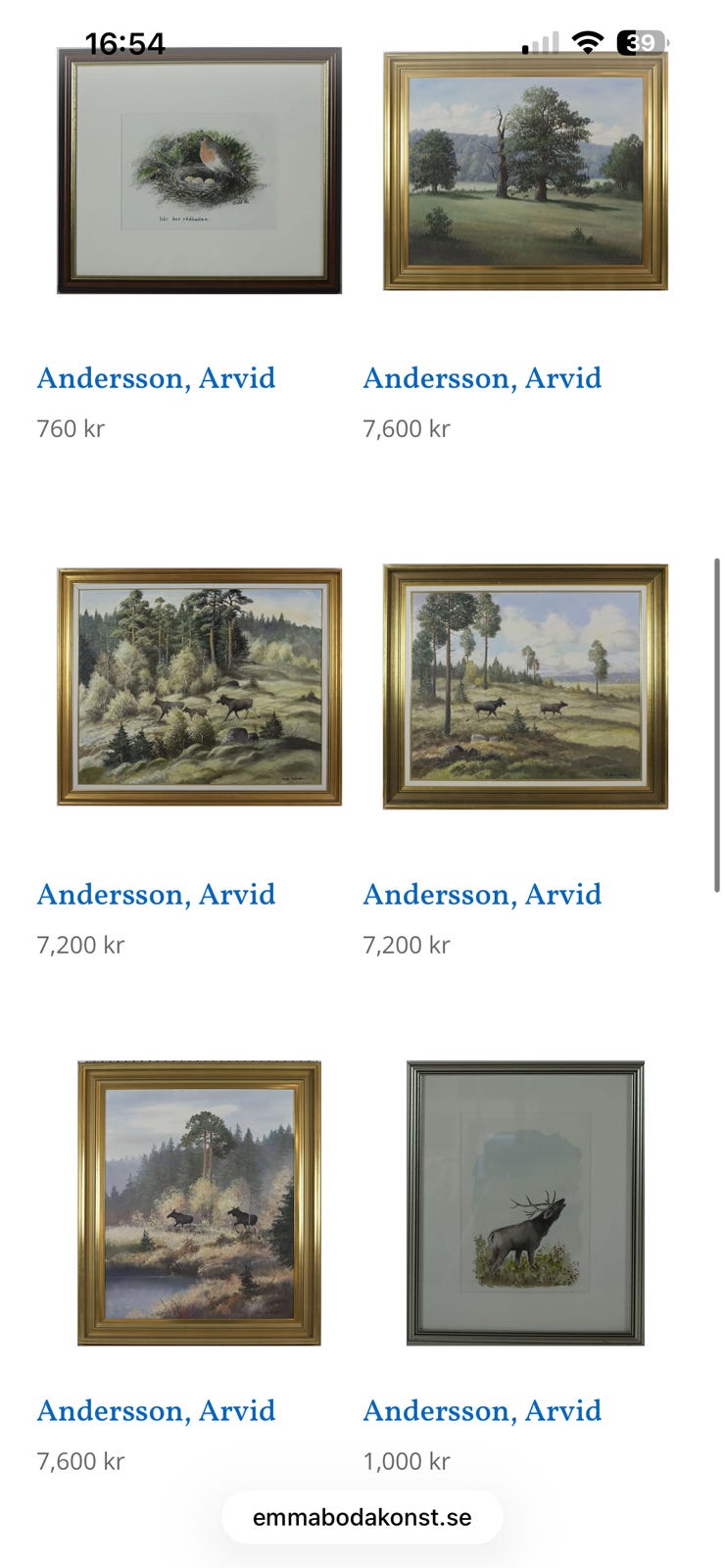Click the Andersson, Arvid link above 760 kr

(x=156, y=378)
